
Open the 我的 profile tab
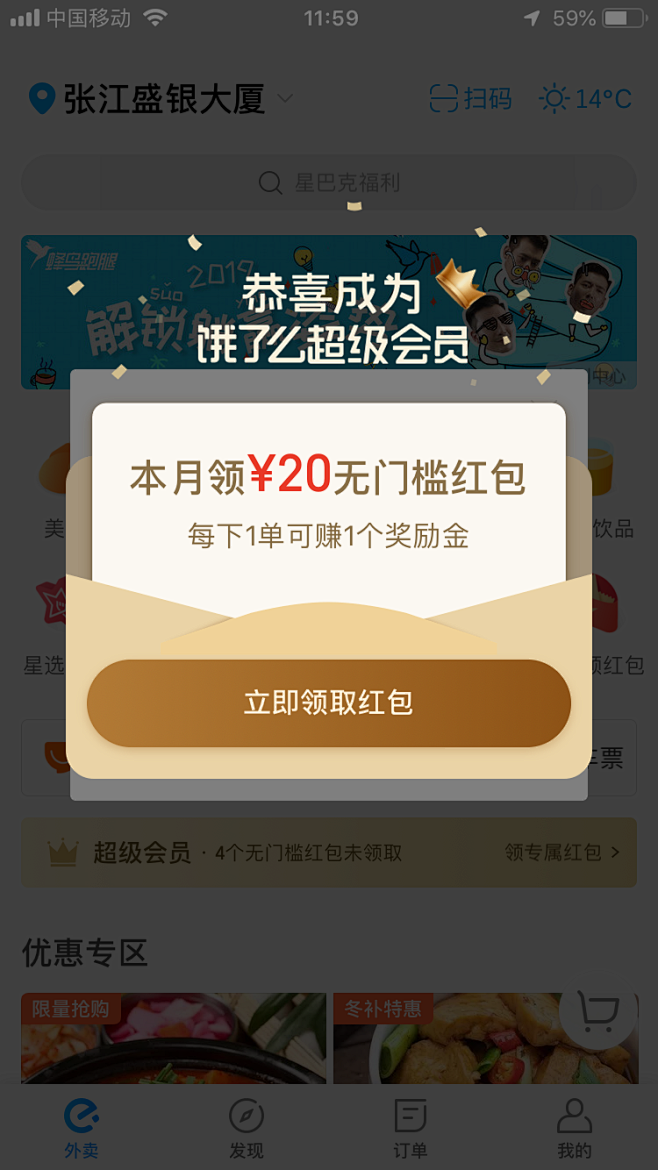point(574,1128)
